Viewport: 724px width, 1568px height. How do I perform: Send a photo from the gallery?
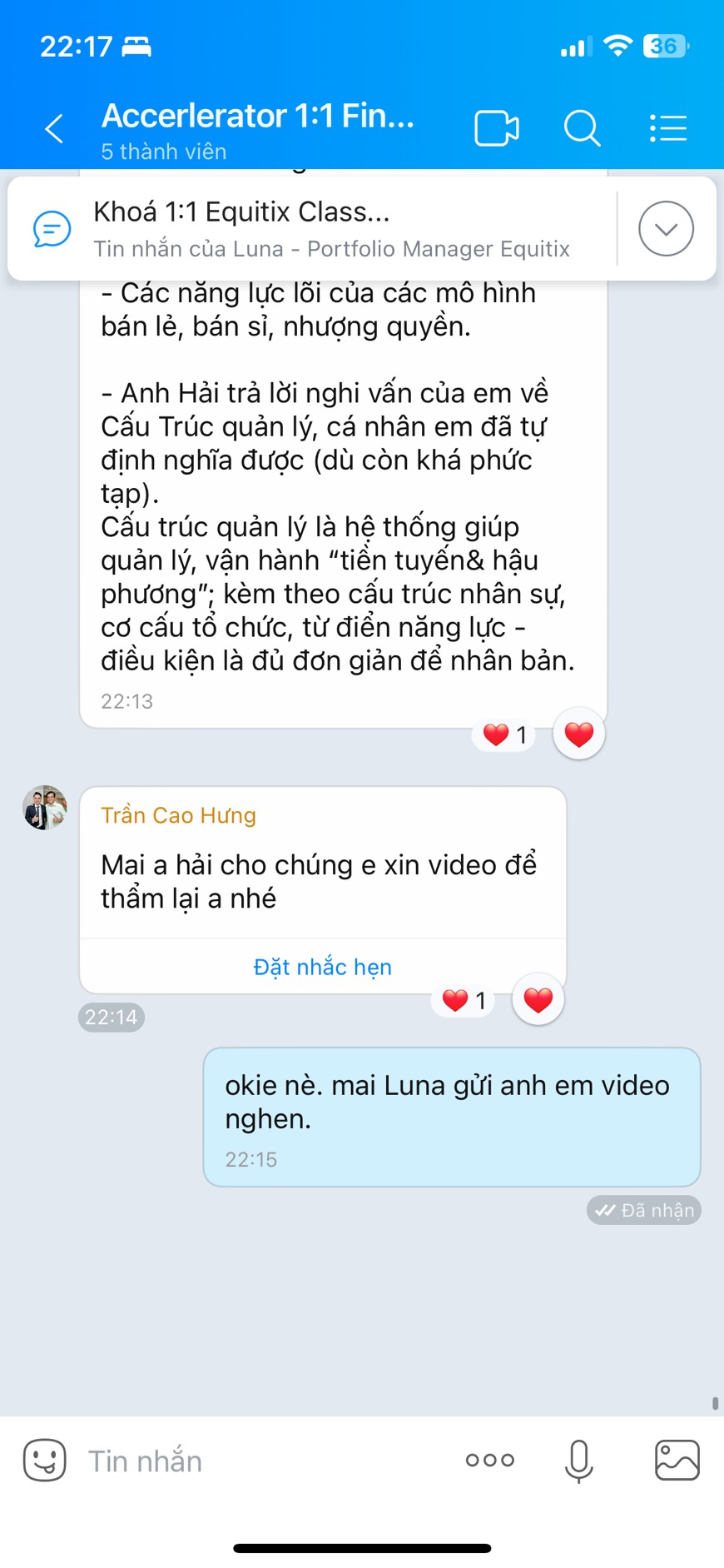677,1460
